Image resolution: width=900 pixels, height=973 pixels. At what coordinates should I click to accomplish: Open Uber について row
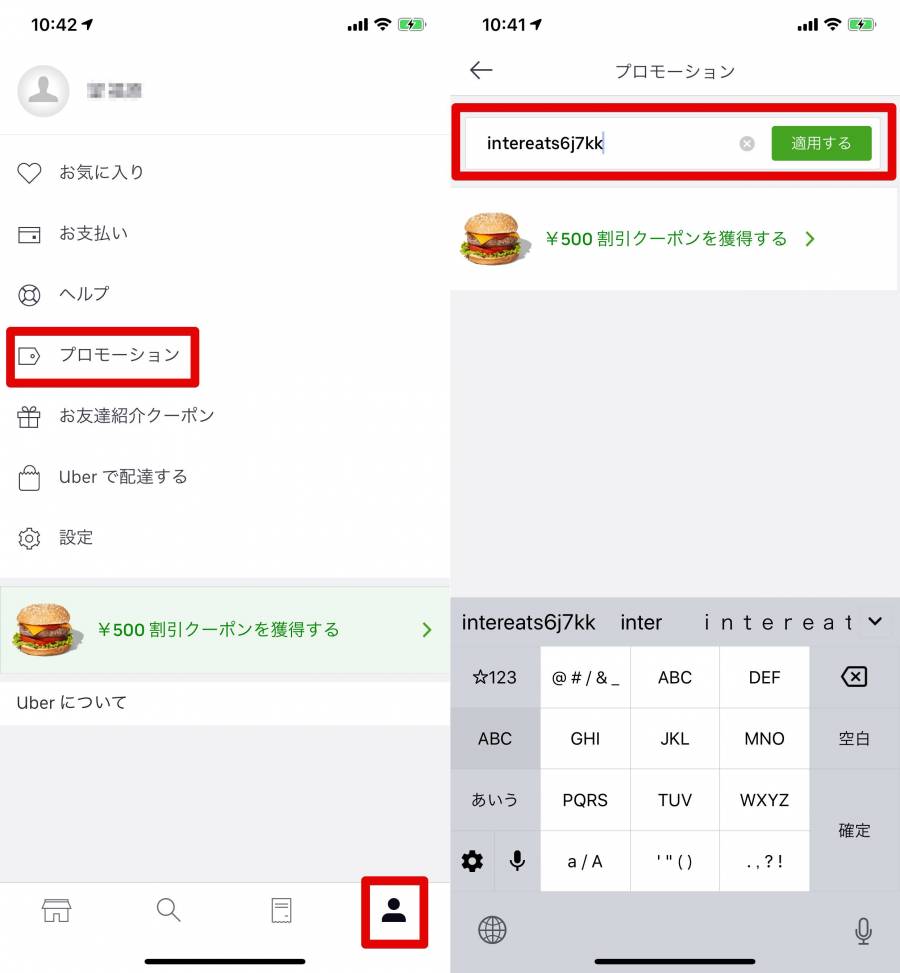coord(72,703)
